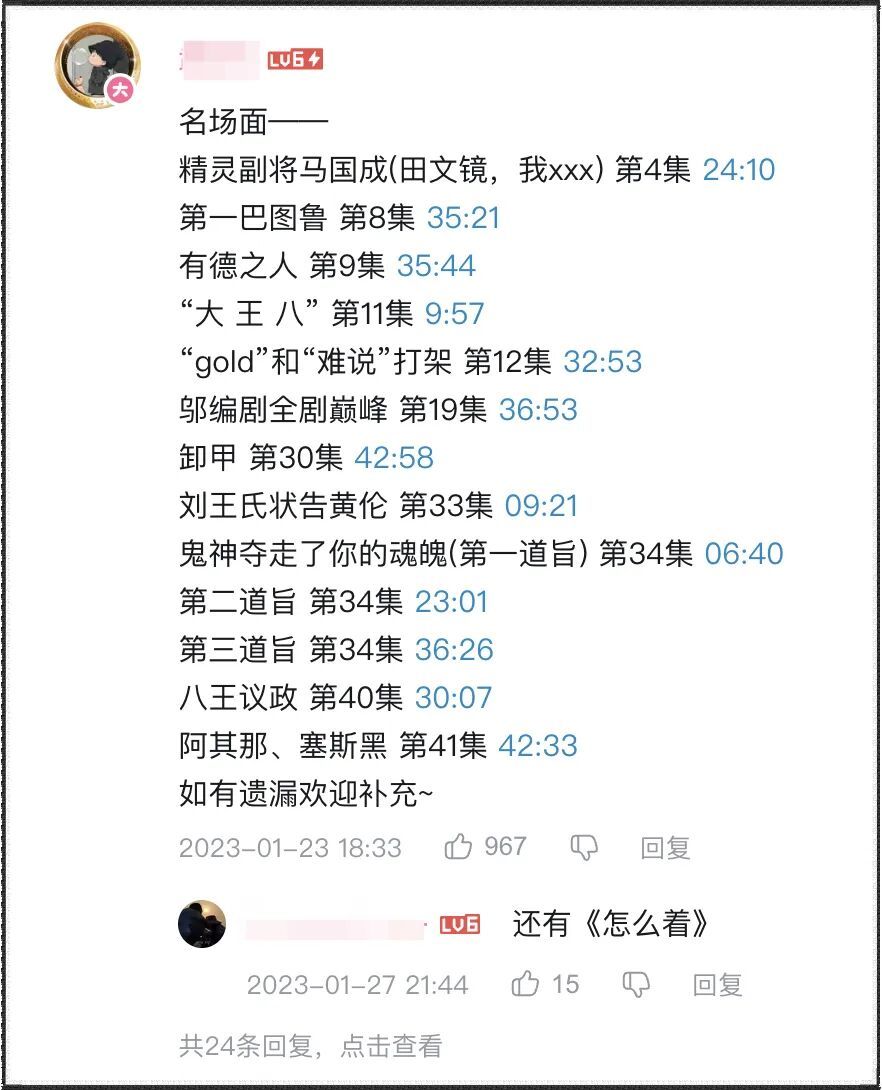View all 24 replies
Image resolution: width=882 pixels, height=1090 pixels.
pos(310,1046)
